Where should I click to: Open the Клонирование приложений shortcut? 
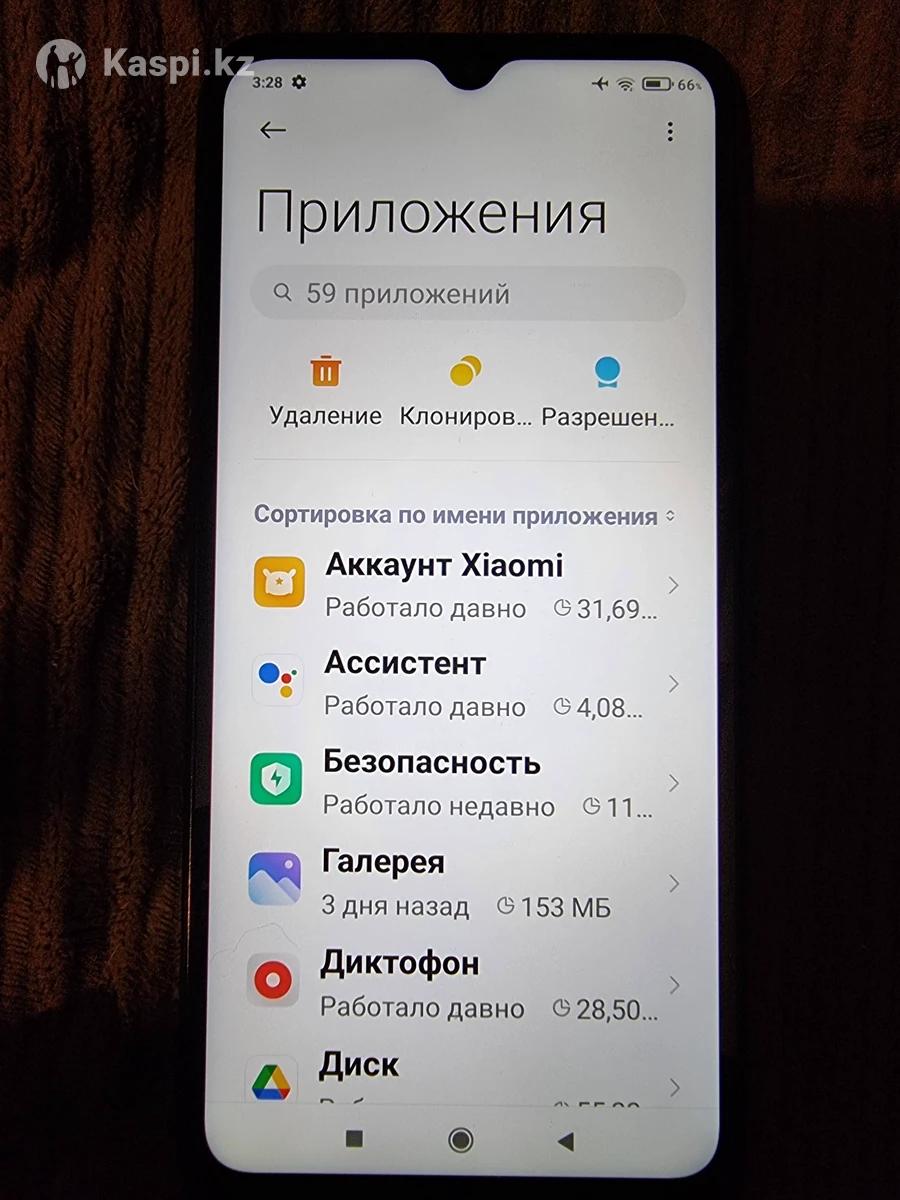coord(465,392)
